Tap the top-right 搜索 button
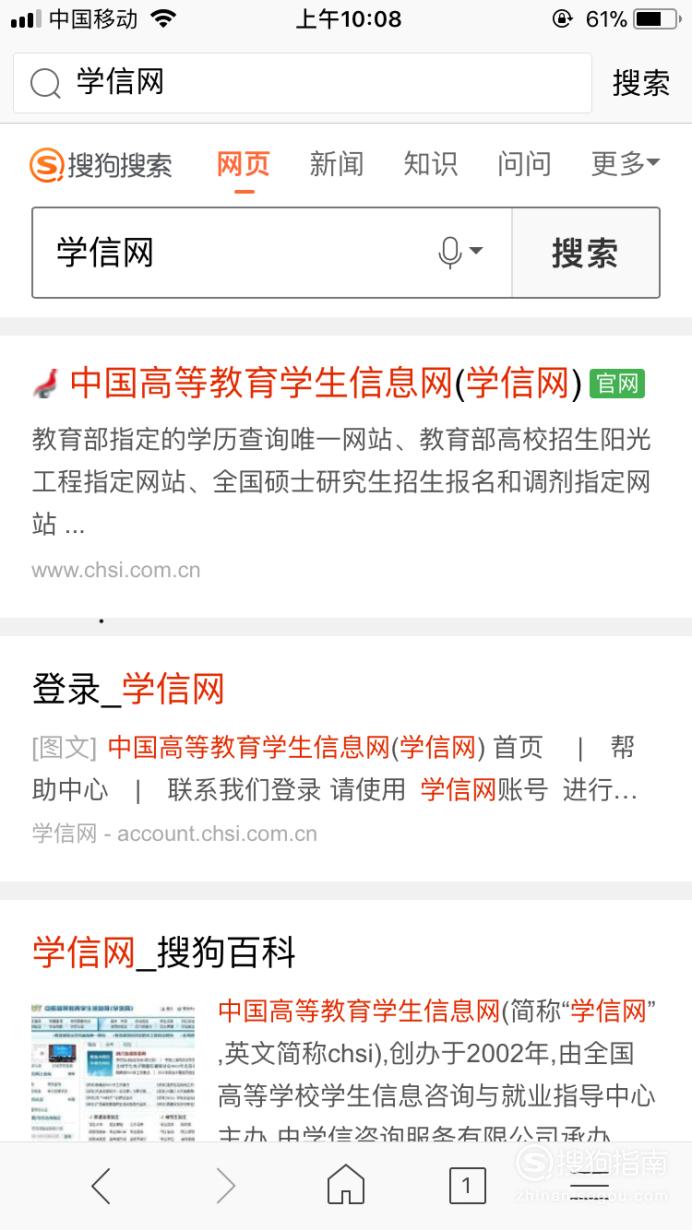 [x=641, y=83]
